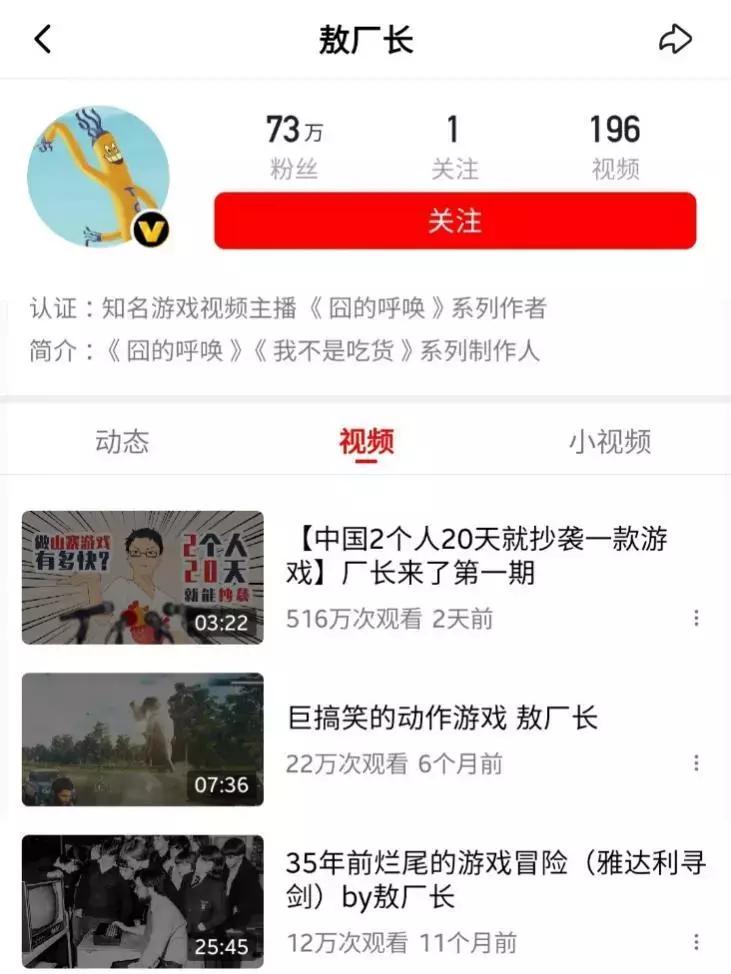
Task: Select the 视频 tab
Action: pyautogui.click(x=366, y=441)
